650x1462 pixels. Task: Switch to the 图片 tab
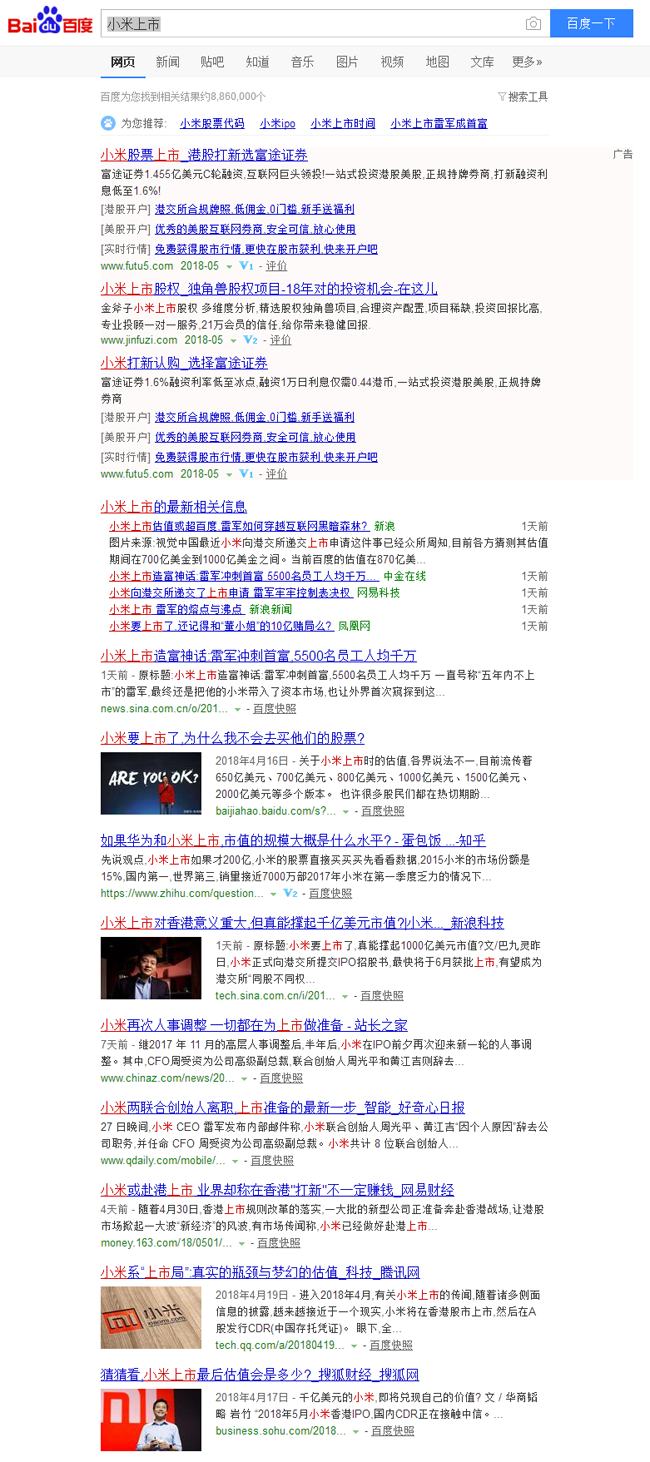(347, 62)
